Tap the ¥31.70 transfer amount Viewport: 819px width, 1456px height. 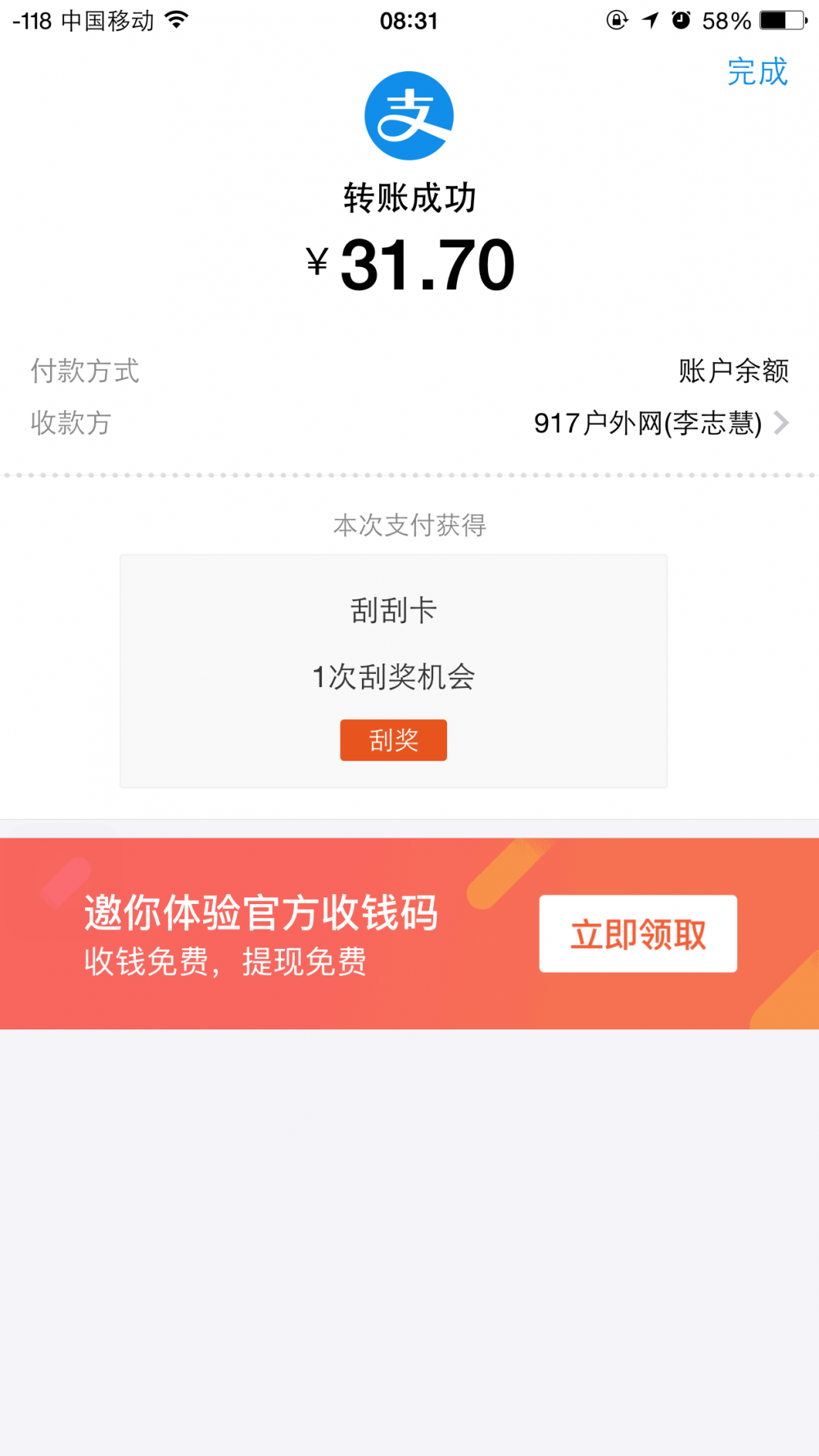[409, 262]
